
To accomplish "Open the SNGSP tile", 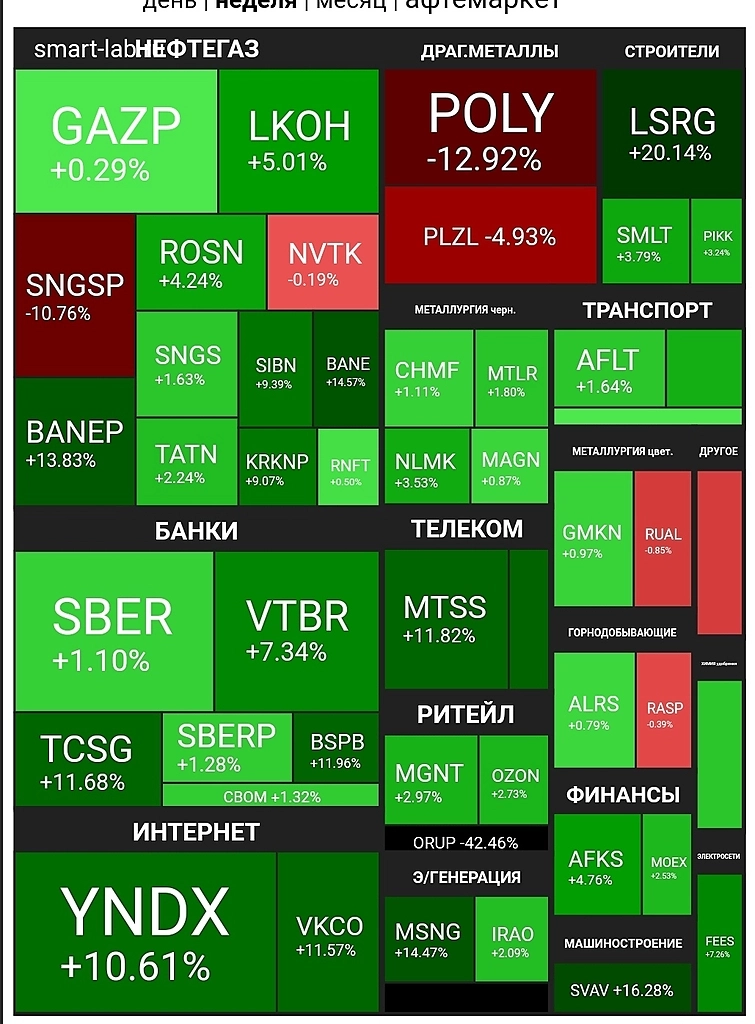I will [x=74, y=296].
